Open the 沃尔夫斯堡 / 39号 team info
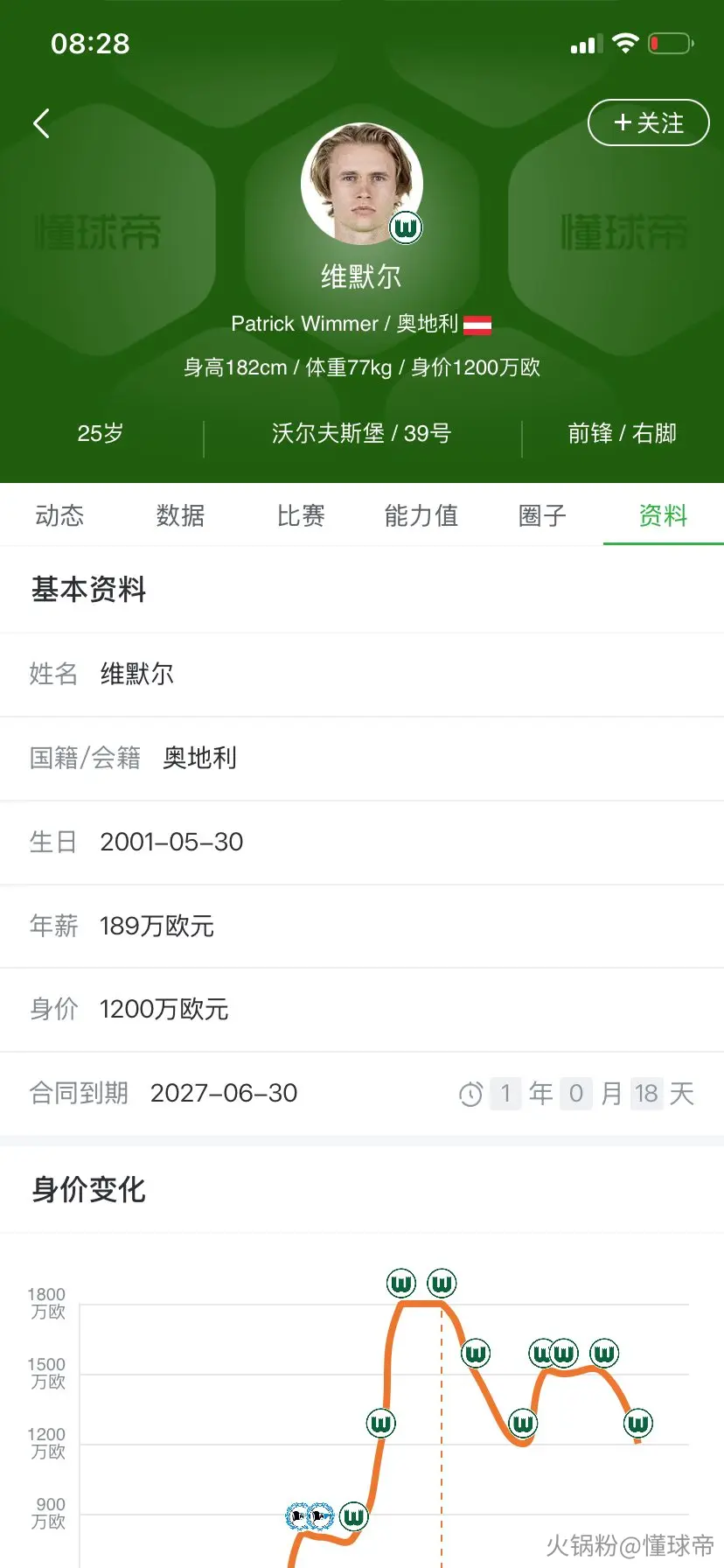The height and width of the screenshot is (1568, 724). pos(361,433)
